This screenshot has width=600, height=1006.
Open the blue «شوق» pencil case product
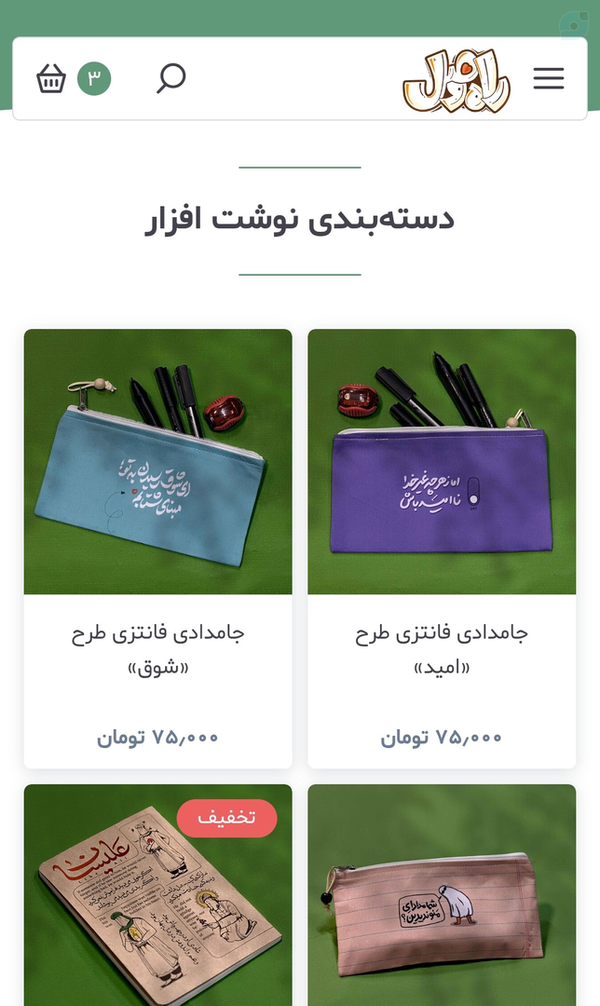click(158, 462)
